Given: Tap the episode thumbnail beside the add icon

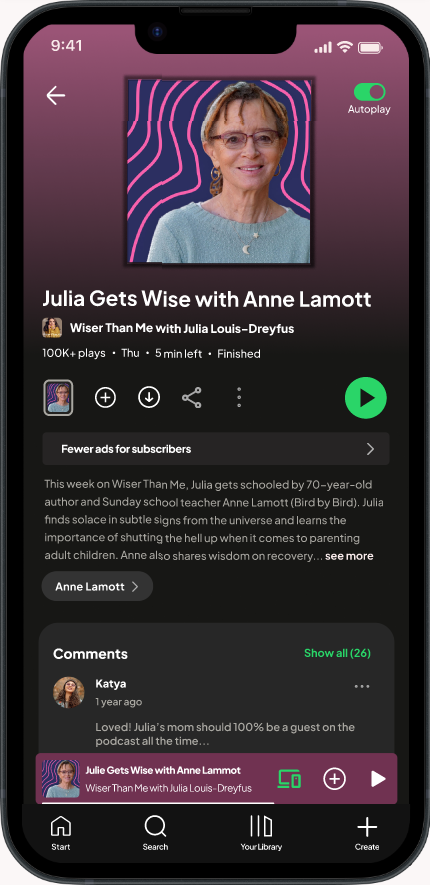Looking at the screenshot, I should pos(58,397).
